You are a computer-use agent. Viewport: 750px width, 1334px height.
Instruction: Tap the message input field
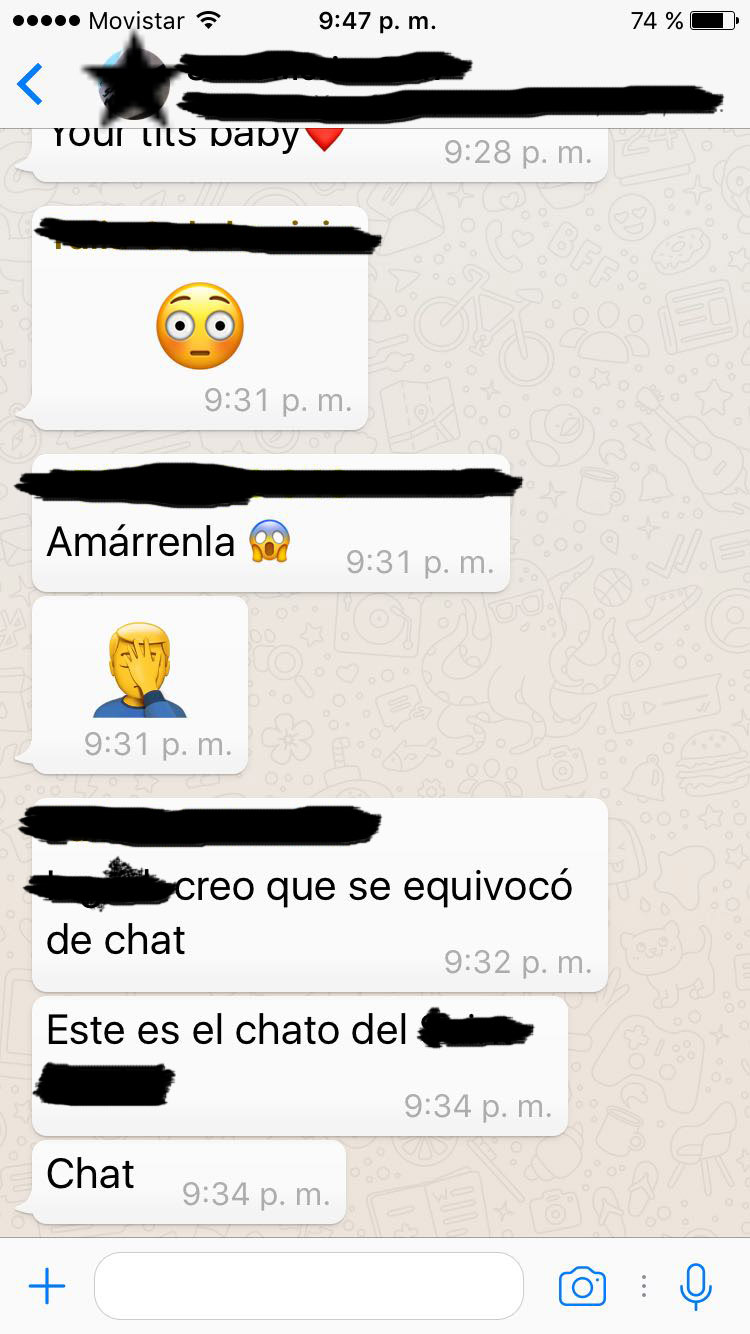point(308,1286)
